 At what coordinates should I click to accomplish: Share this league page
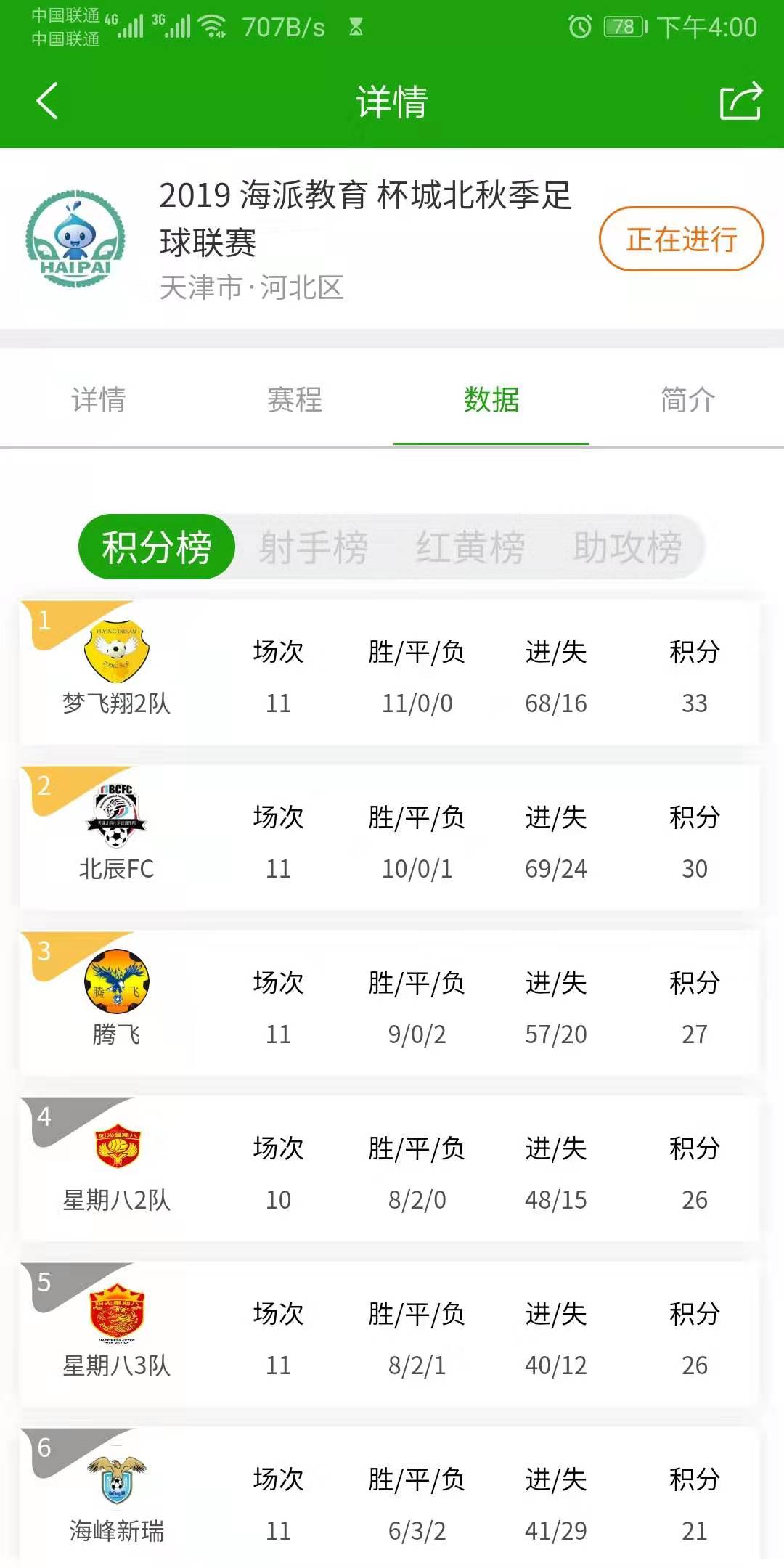pyautogui.click(x=741, y=101)
